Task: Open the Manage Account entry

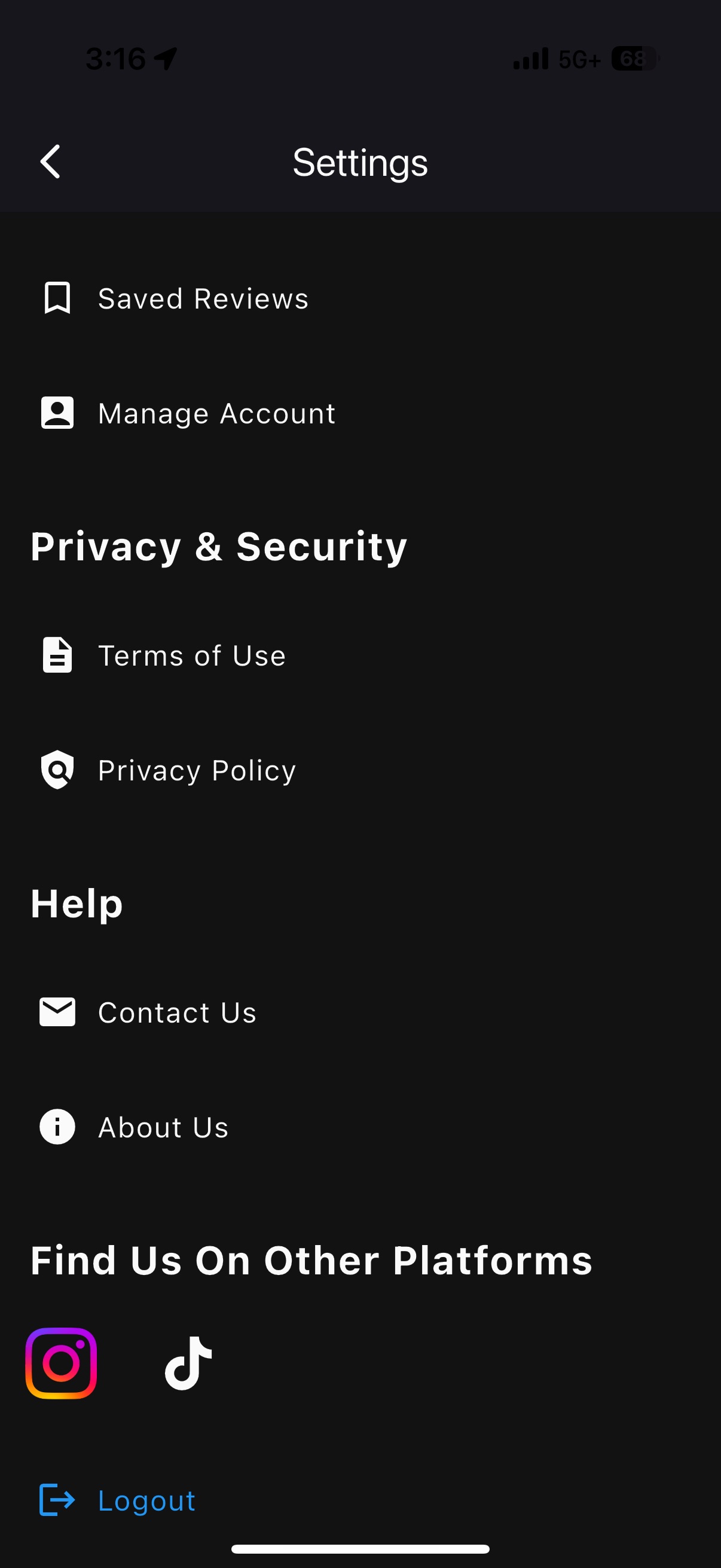Action: [x=215, y=413]
